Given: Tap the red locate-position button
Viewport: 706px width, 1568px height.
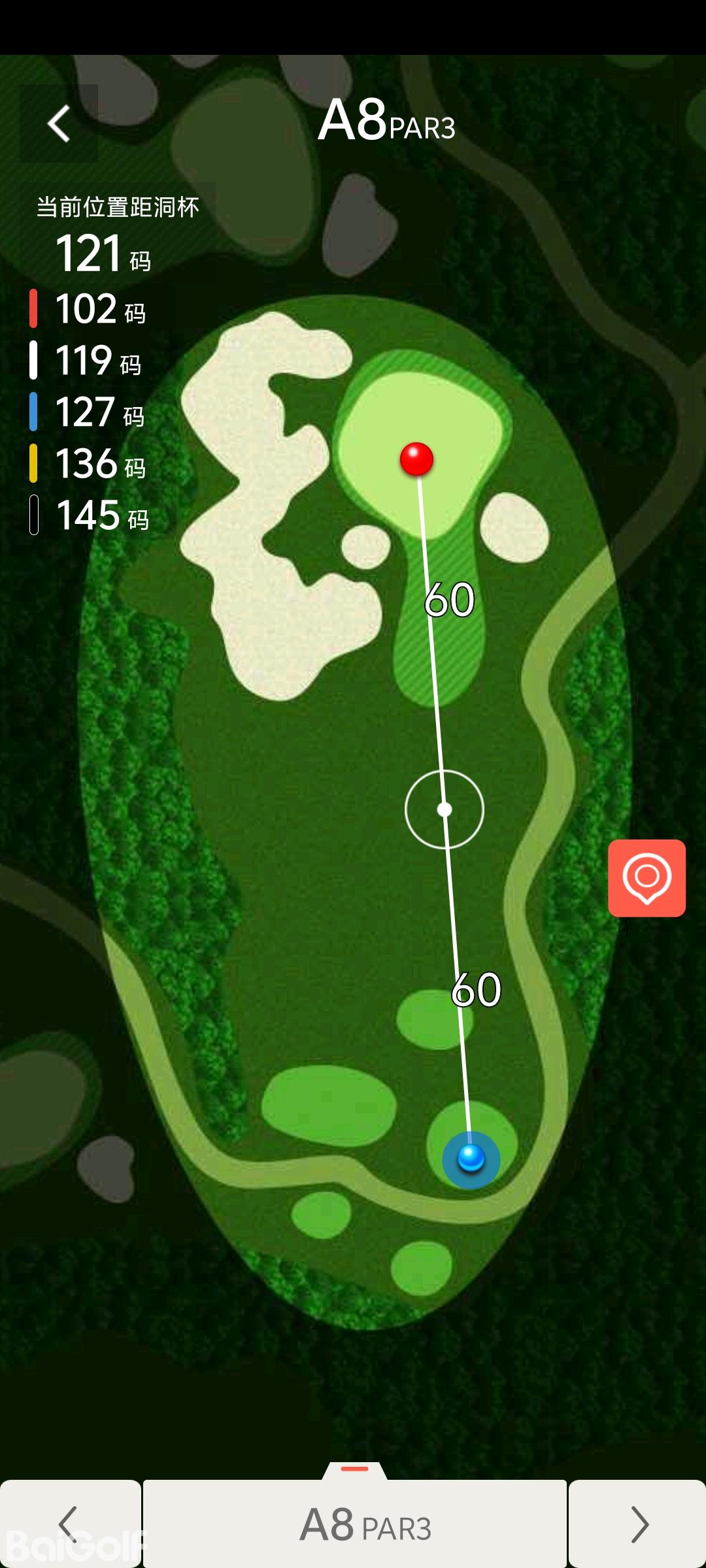Looking at the screenshot, I should pos(647,878).
